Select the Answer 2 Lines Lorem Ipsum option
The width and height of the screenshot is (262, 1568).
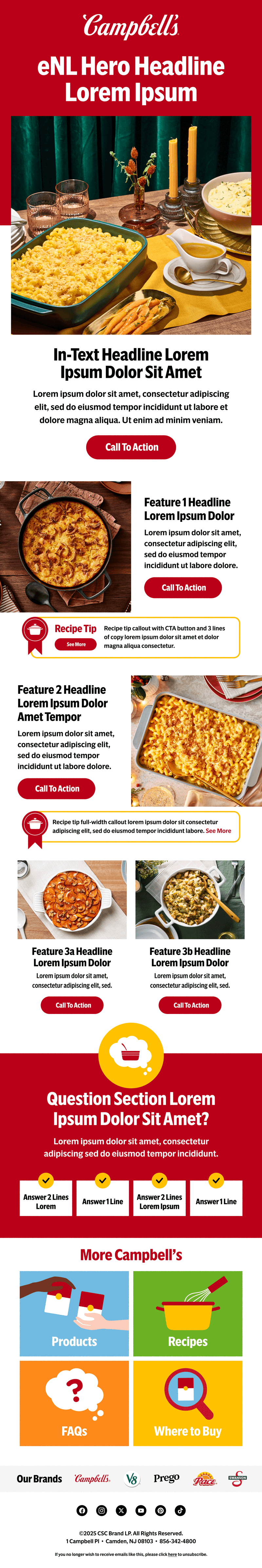click(x=159, y=1200)
